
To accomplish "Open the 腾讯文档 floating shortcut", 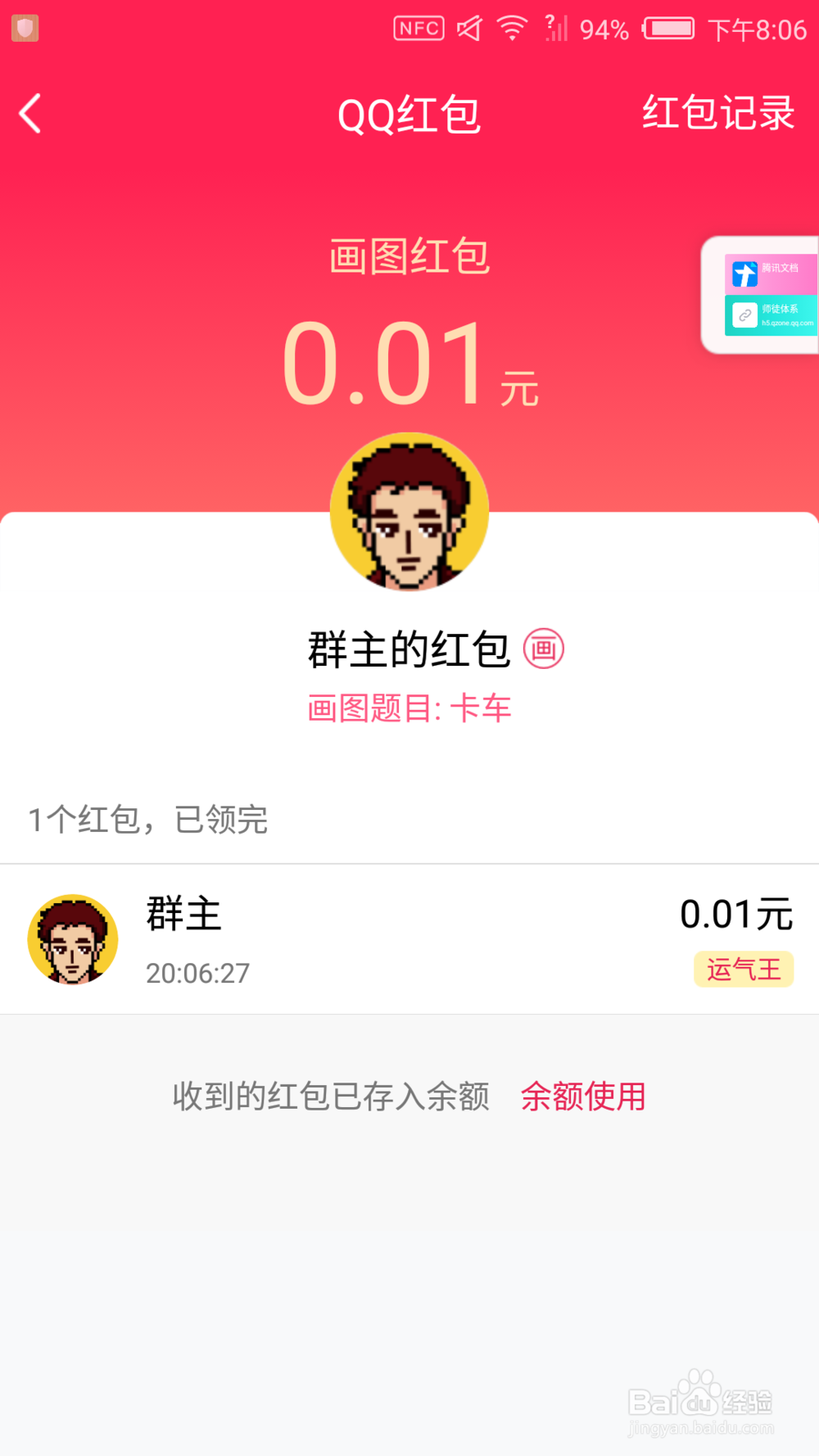I will [x=771, y=274].
